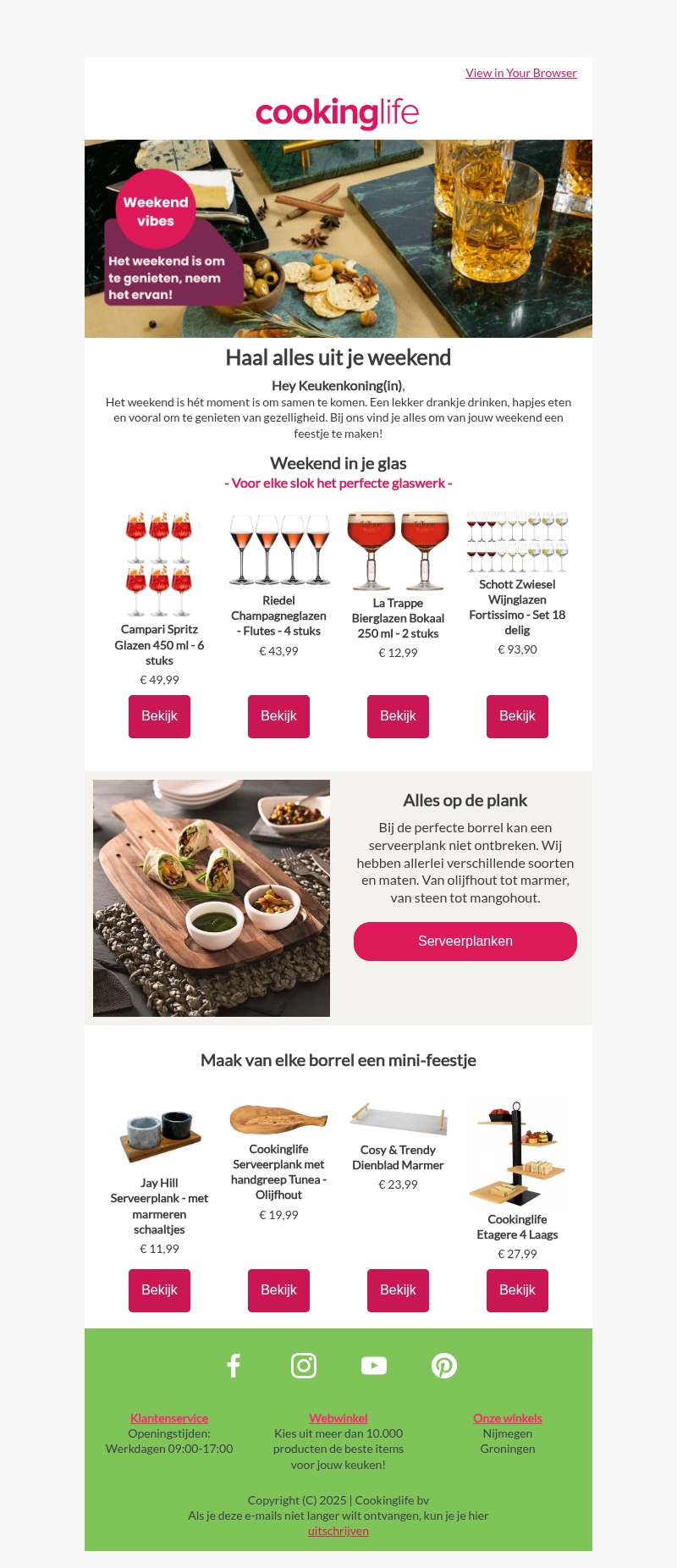Tap Bekijk under Jay Hill Serveerplank
The image size is (677, 1568).
click(159, 1290)
